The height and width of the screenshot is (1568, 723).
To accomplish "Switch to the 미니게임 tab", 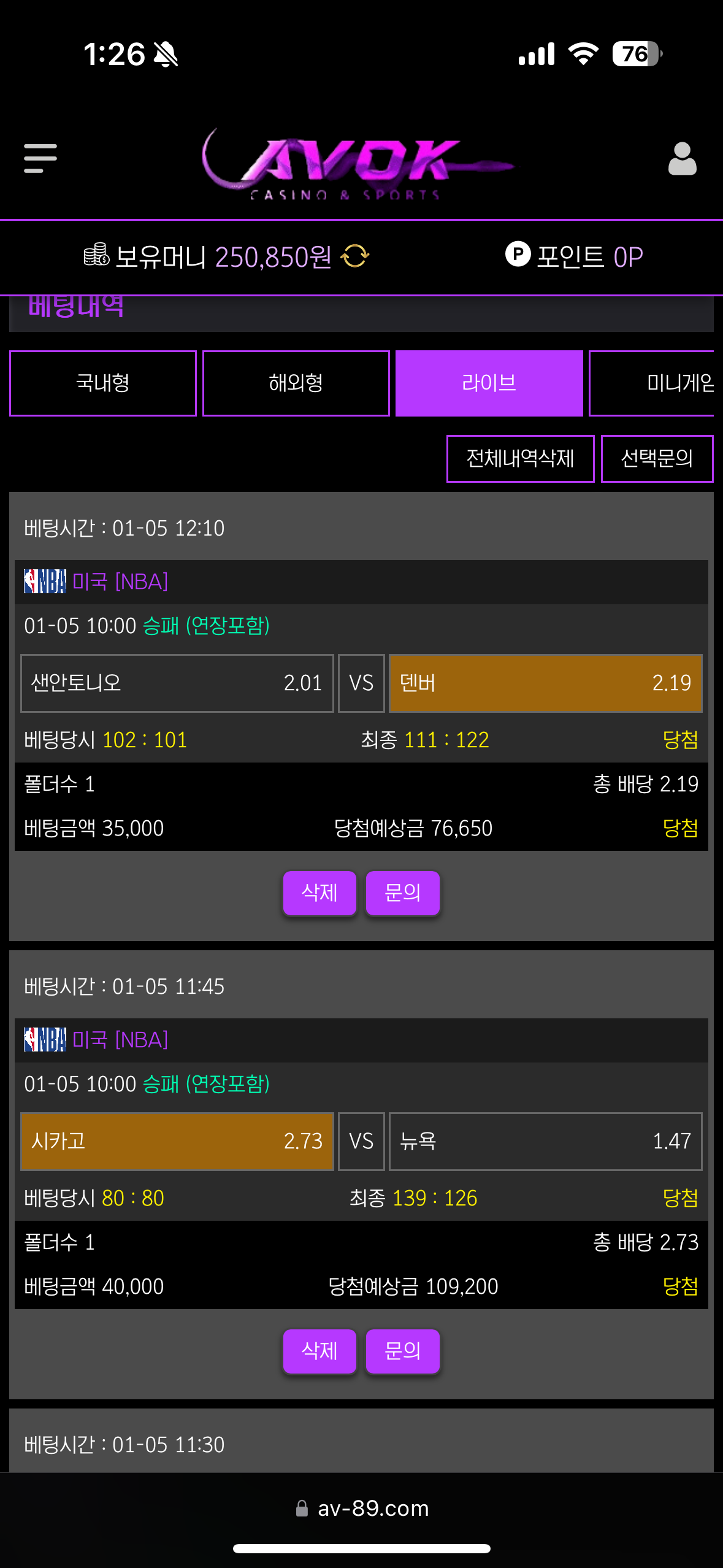I will point(656,383).
